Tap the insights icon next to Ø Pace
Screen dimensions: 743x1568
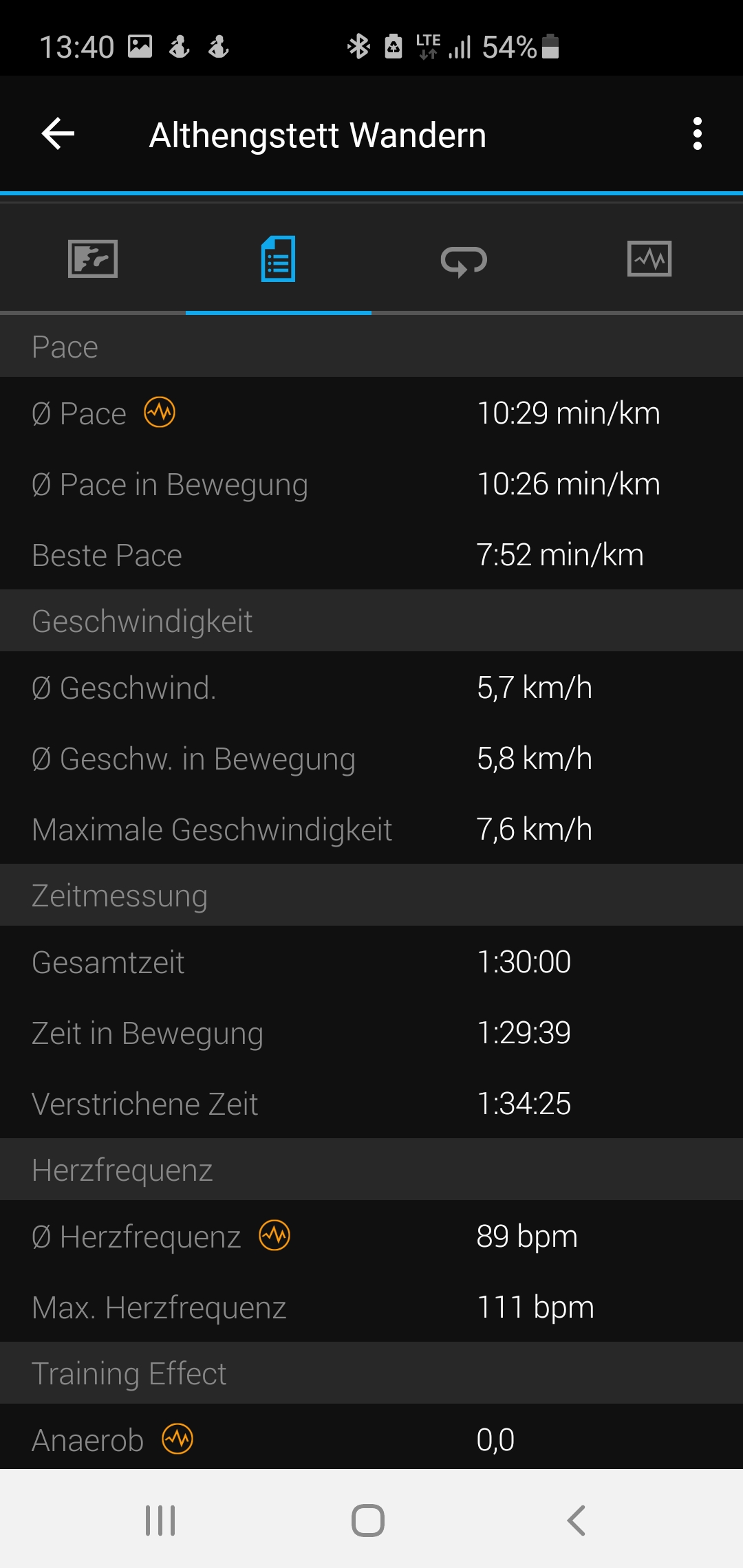[160, 413]
